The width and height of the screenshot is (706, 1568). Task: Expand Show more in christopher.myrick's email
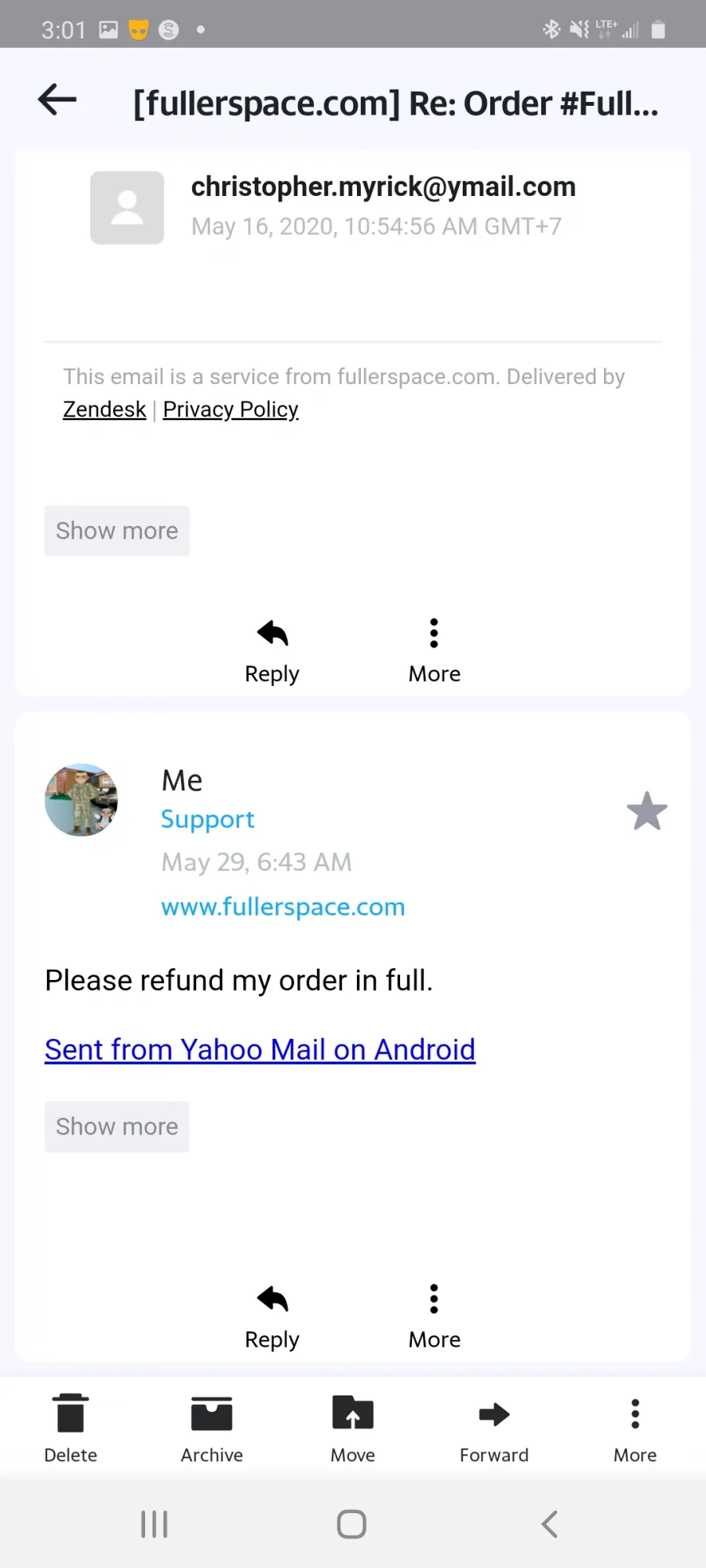117,531
